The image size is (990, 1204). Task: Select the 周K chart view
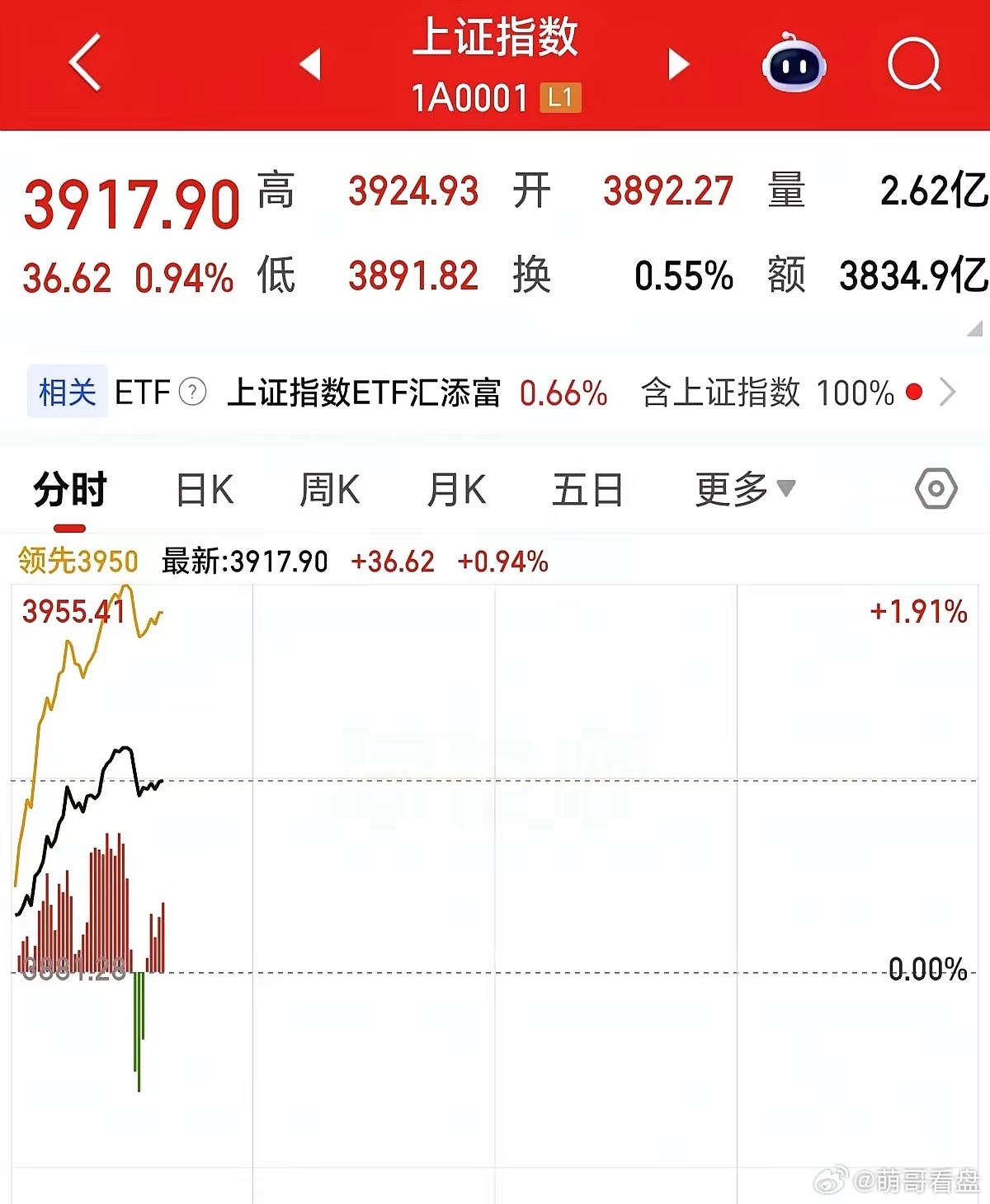(329, 489)
